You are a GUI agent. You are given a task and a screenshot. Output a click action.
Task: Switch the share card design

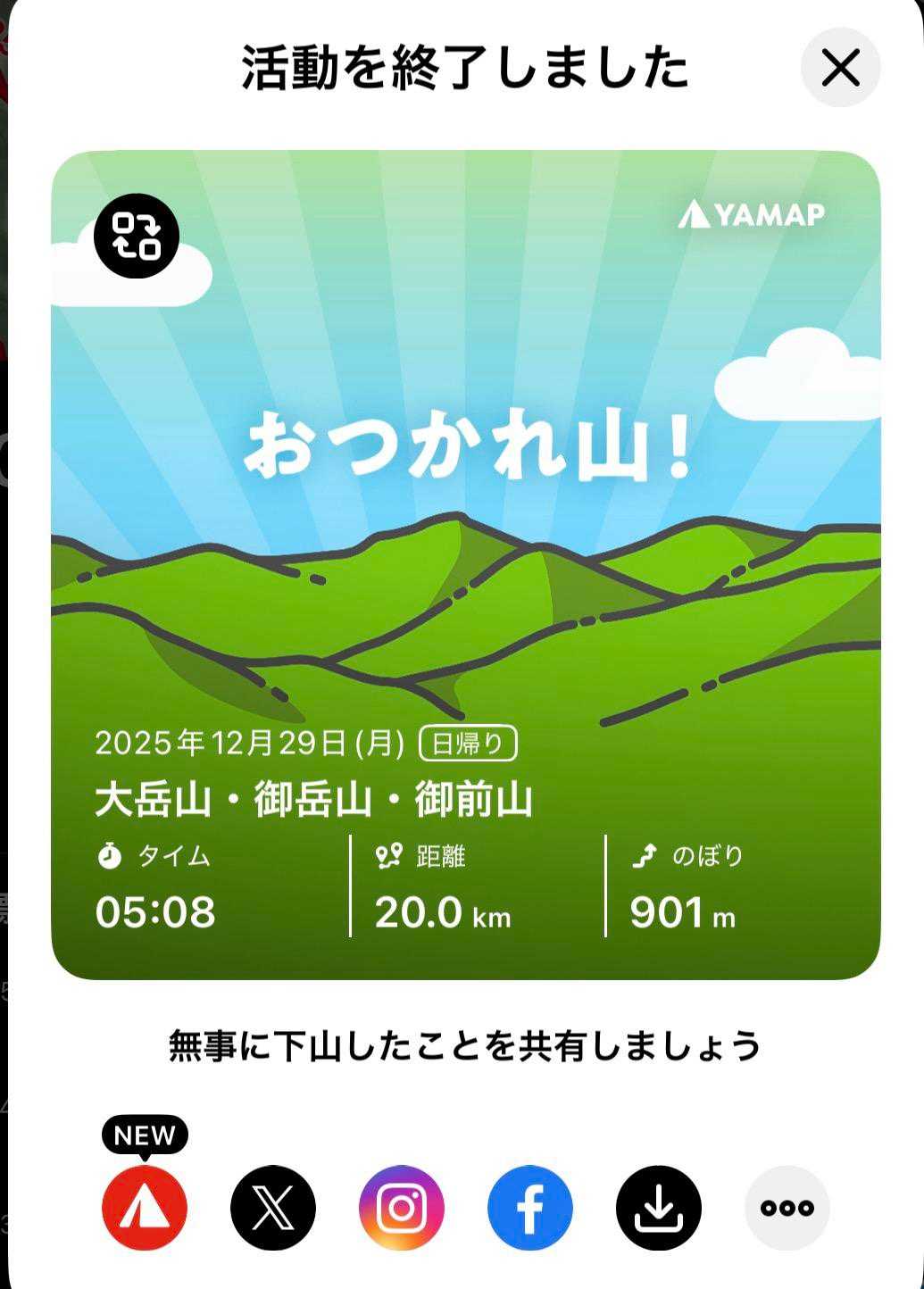(x=137, y=237)
